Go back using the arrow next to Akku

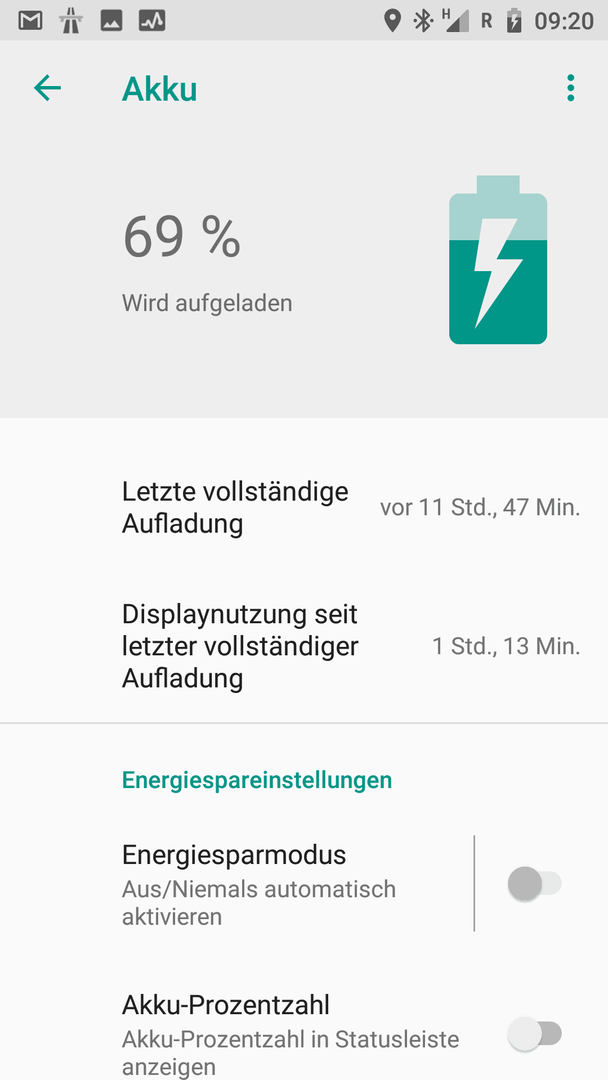click(x=48, y=89)
